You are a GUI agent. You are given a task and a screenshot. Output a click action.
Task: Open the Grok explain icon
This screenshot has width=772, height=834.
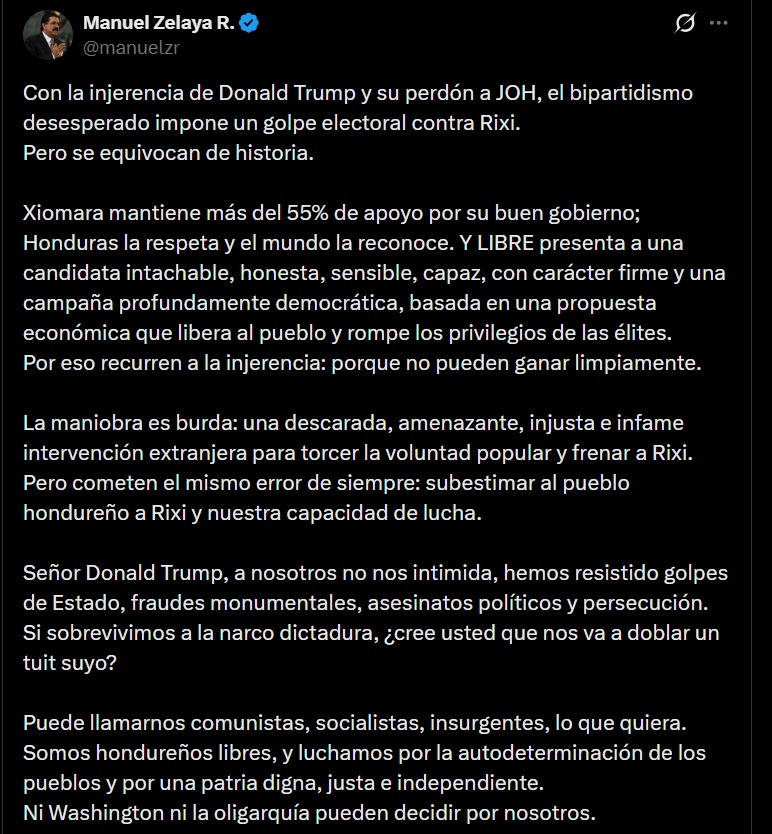685,23
